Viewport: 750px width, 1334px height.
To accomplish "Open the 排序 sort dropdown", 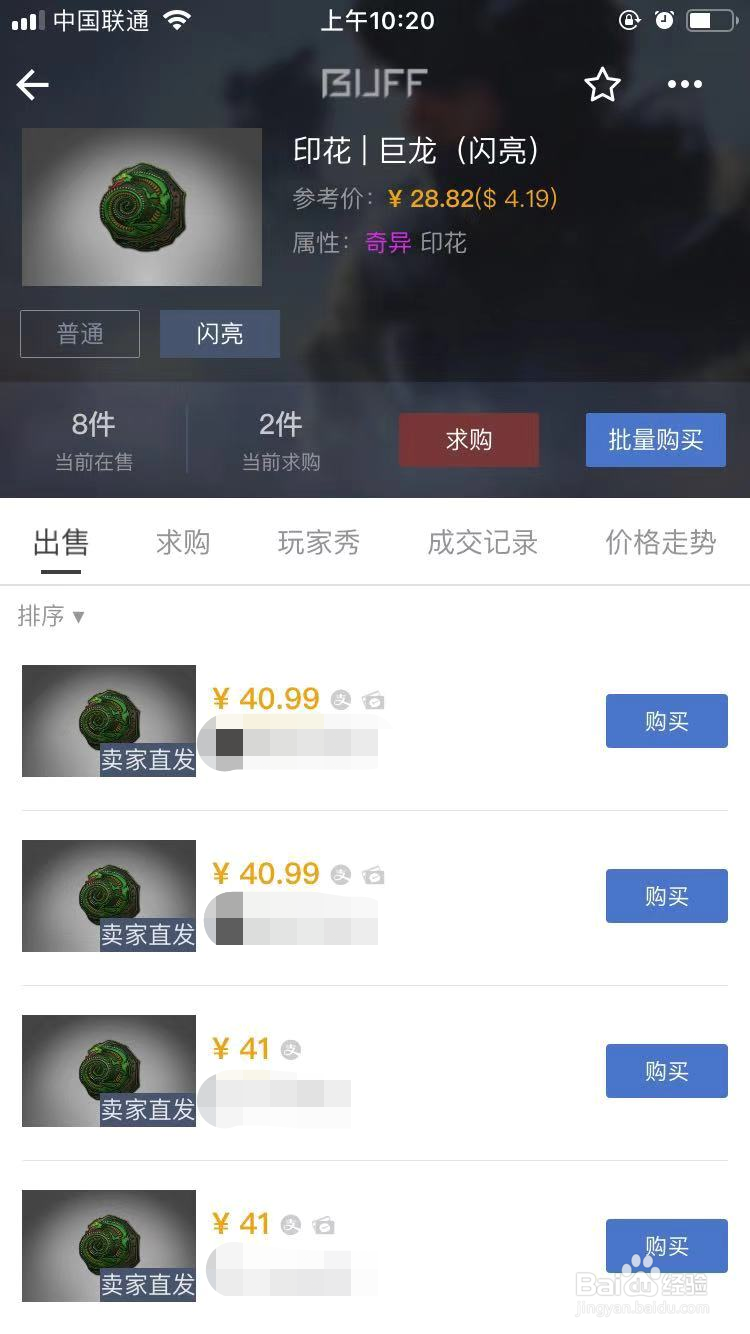I will tap(52, 617).
